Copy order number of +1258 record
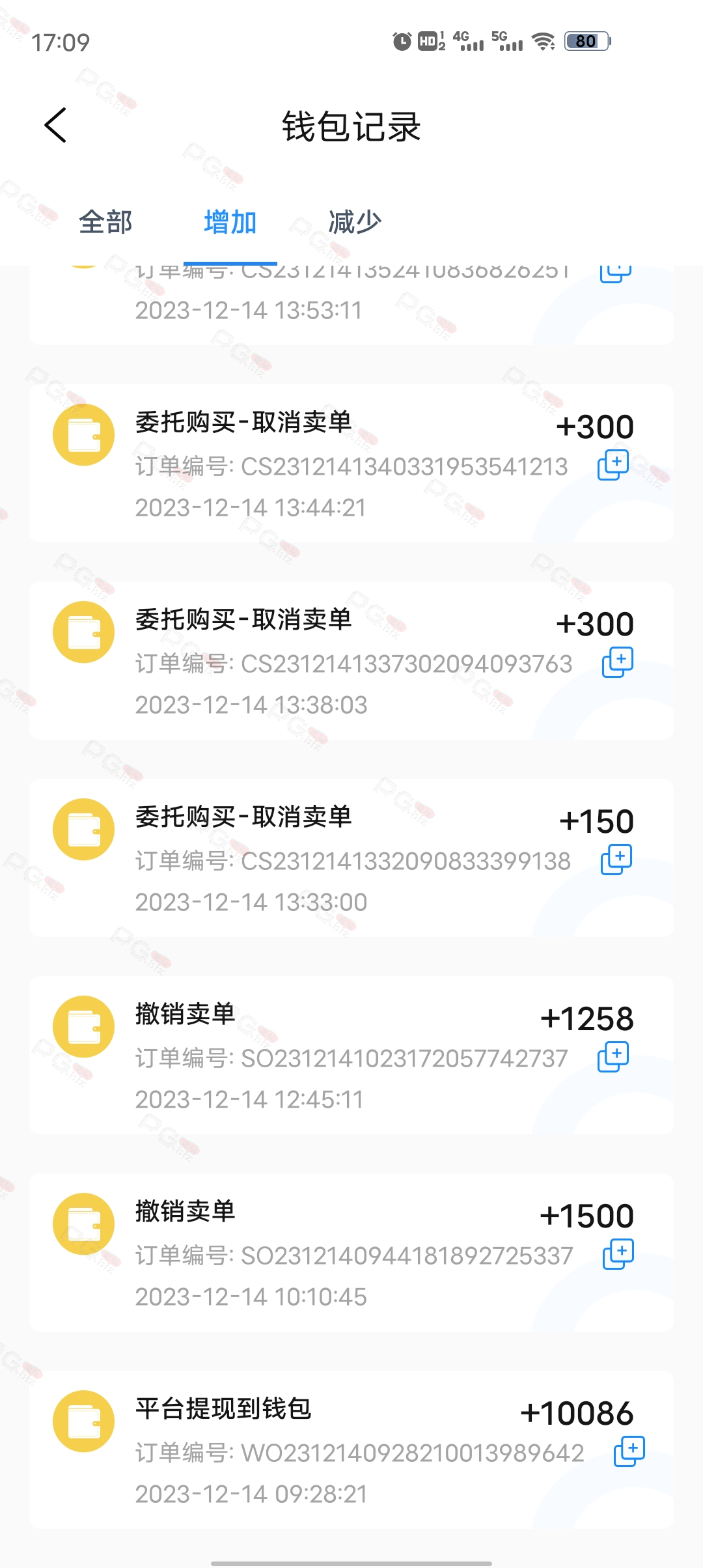703x1568 pixels. [x=613, y=1057]
